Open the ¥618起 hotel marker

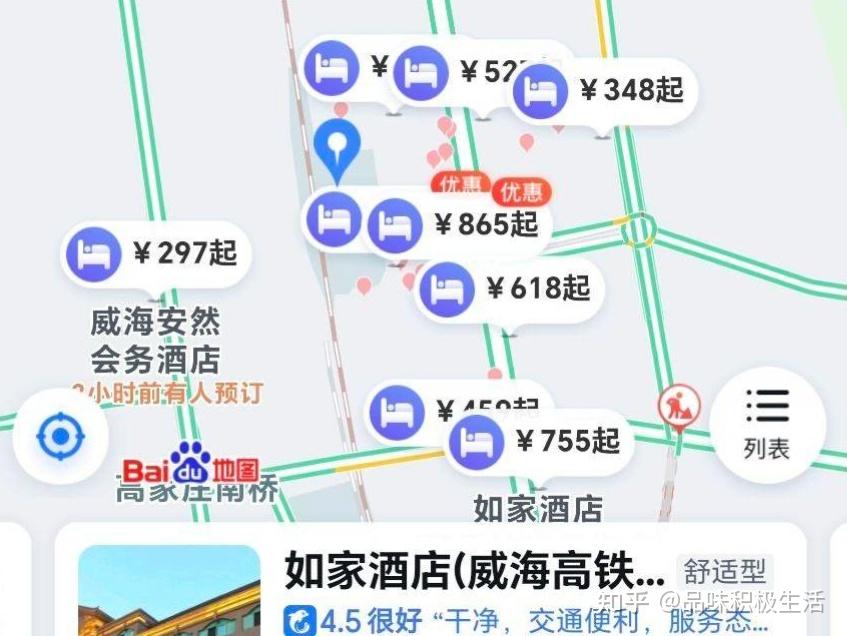(511, 290)
